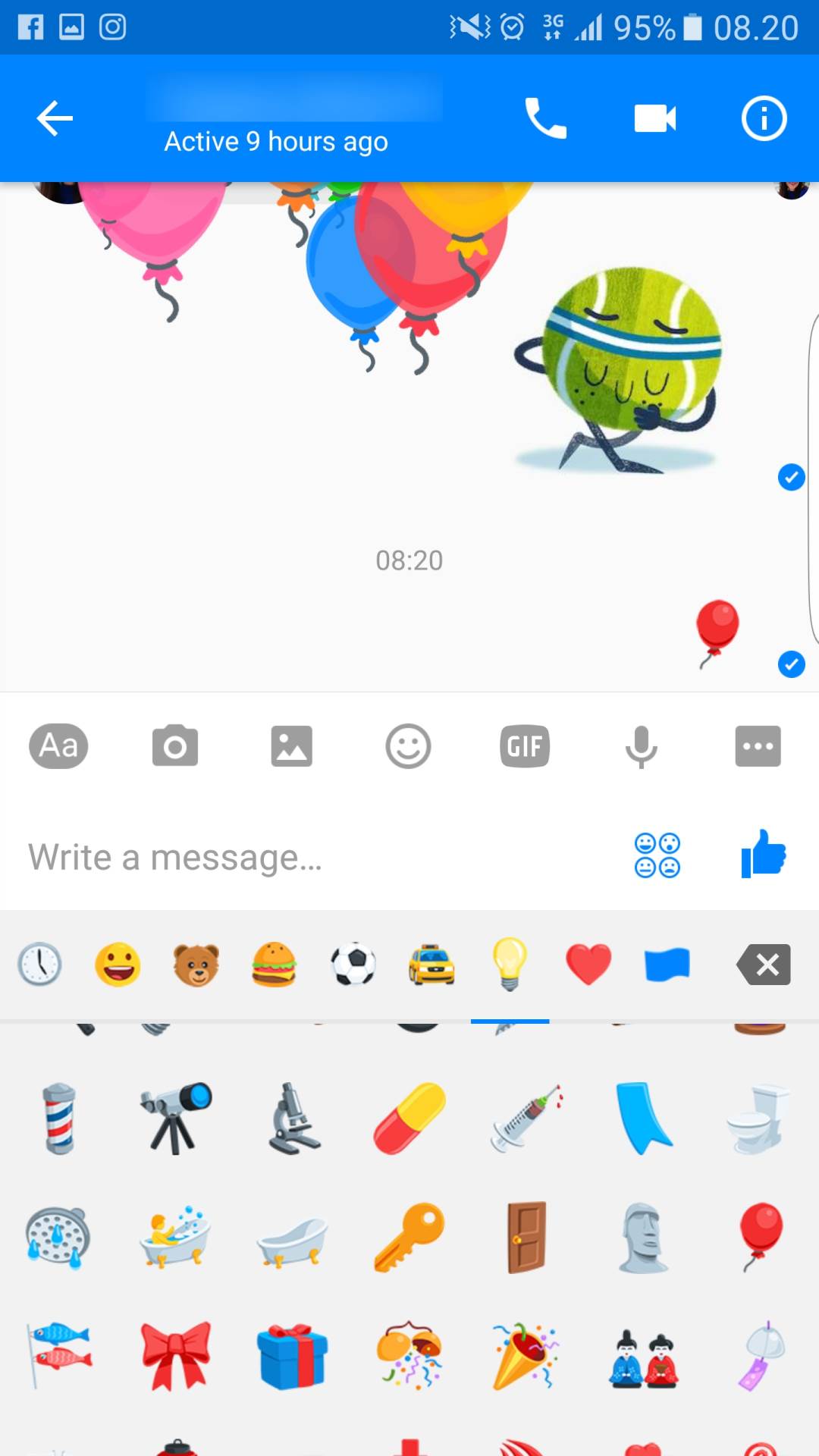This screenshot has height=1456, width=819.
Task: Send a thumbs-up like
Action: 764,854
